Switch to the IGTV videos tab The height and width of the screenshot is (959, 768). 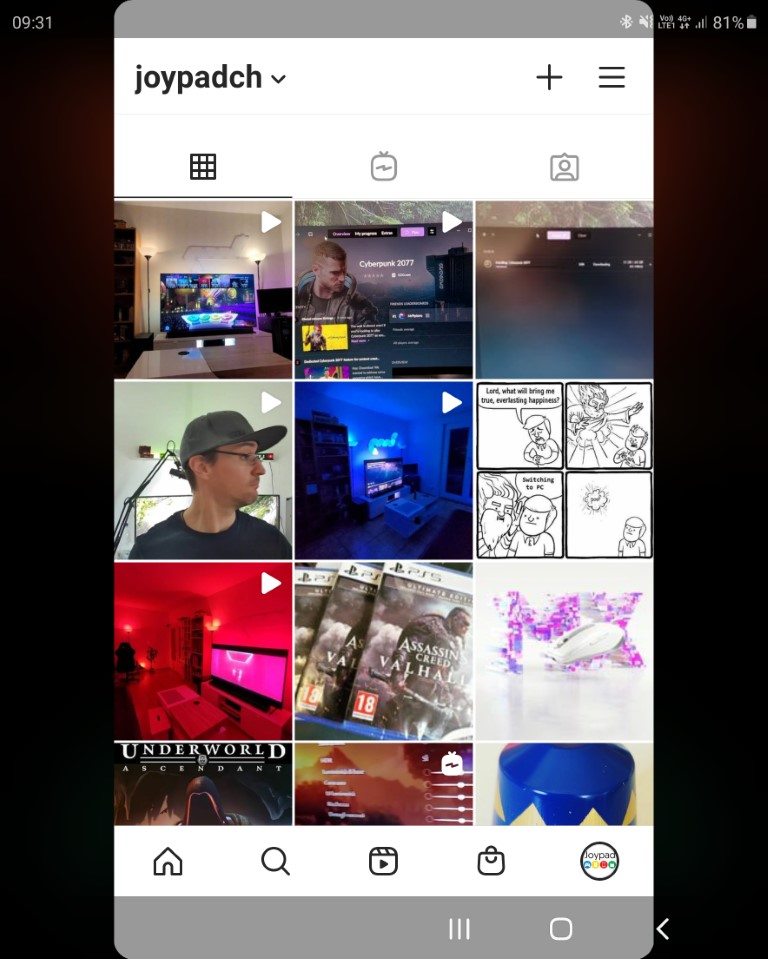tap(383, 167)
